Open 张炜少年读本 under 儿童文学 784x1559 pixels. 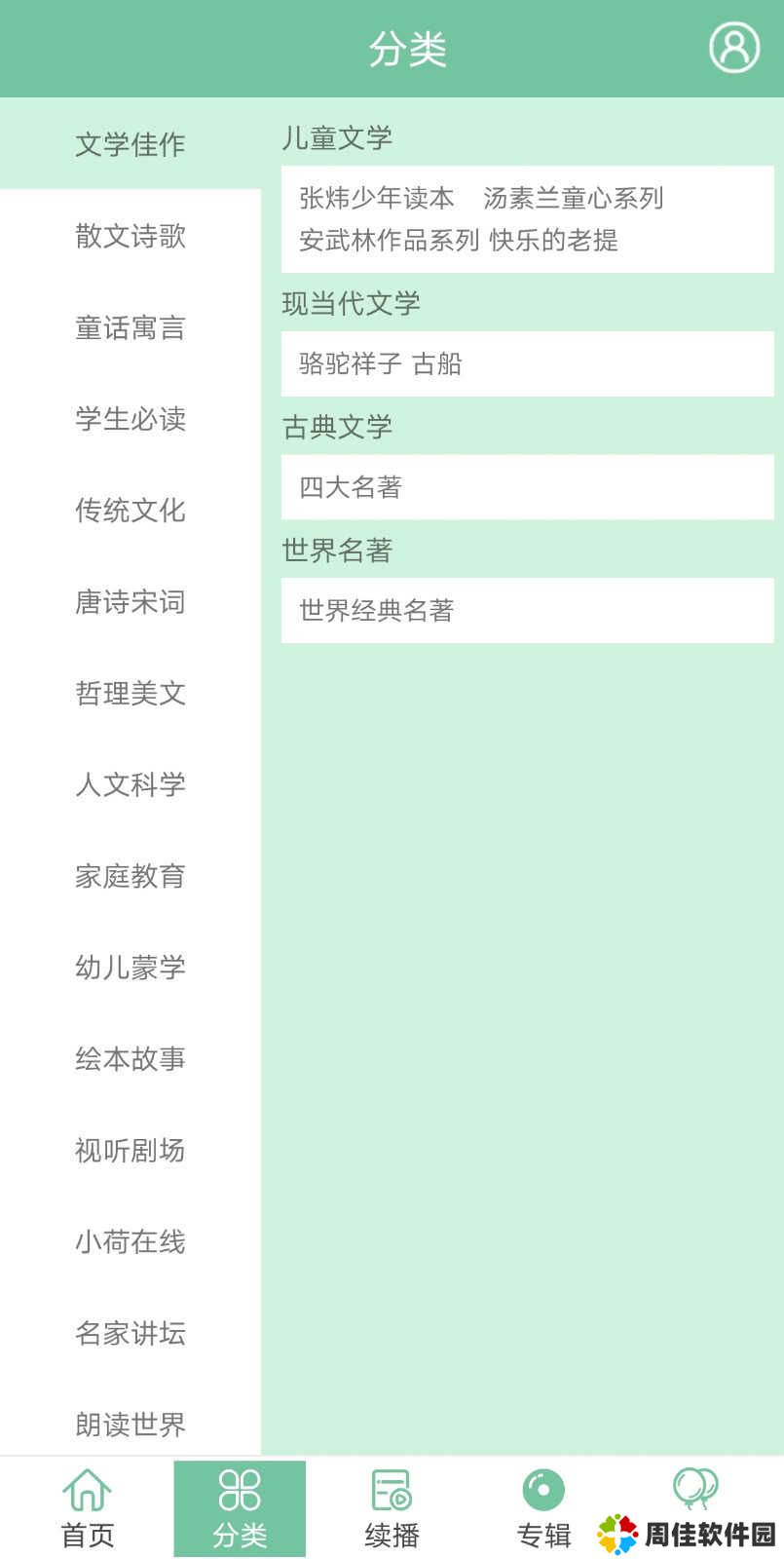[x=377, y=198]
